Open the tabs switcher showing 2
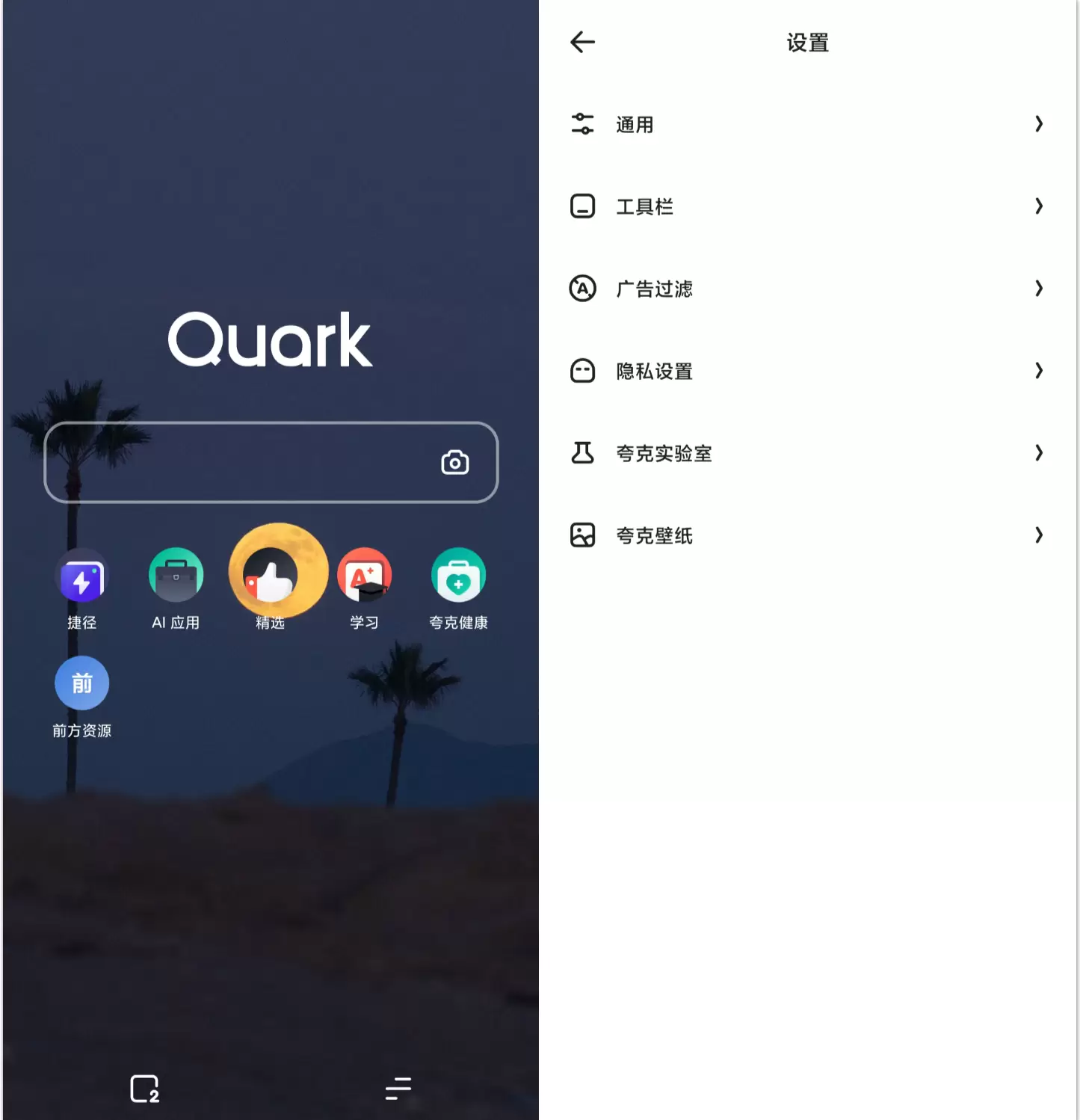Image resolution: width=1080 pixels, height=1120 pixels. pos(144,1089)
